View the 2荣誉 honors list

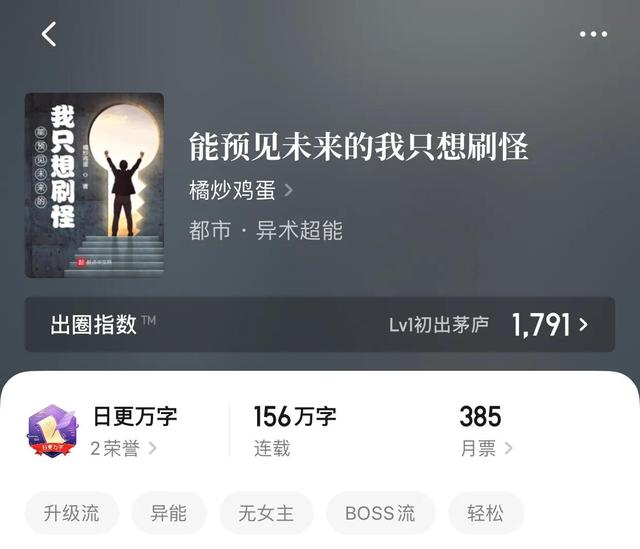click(123, 448)
